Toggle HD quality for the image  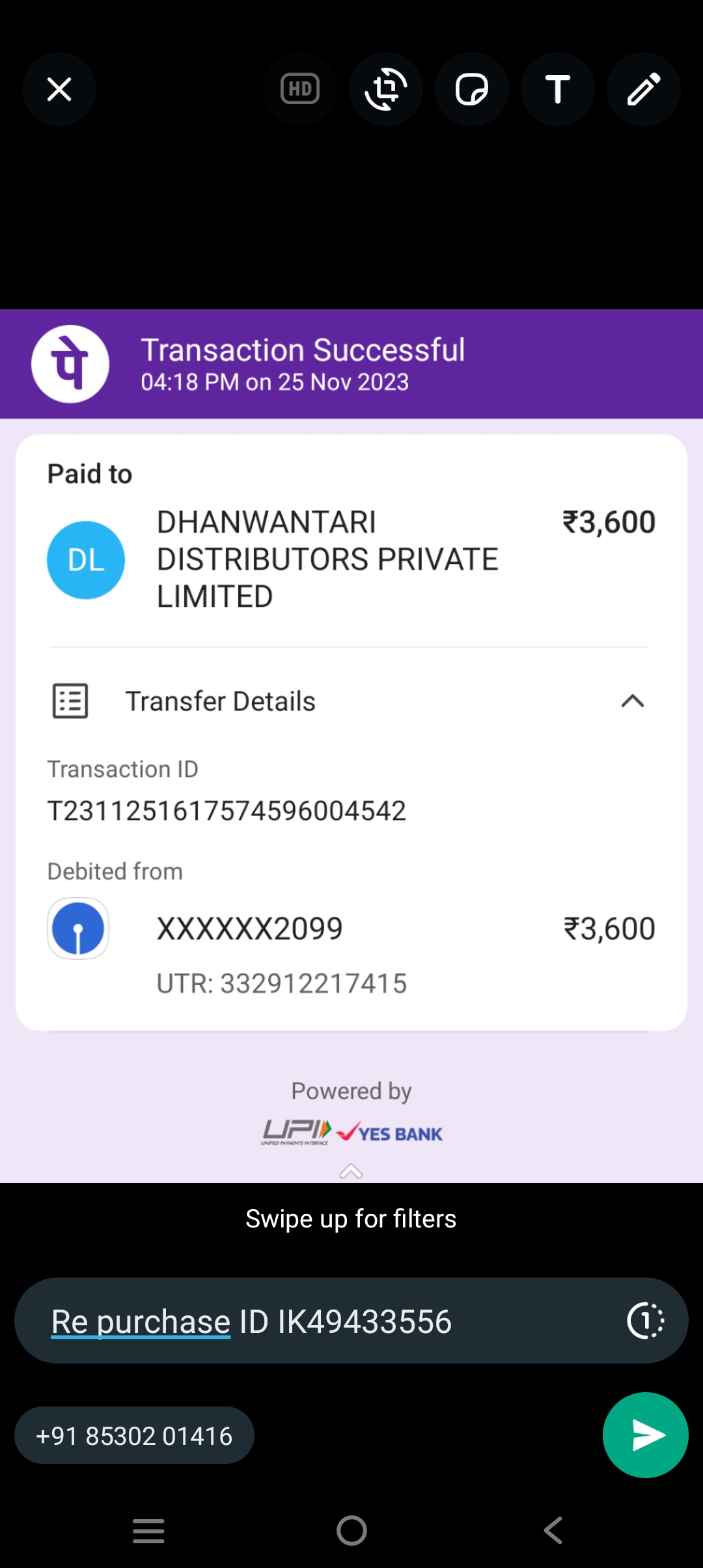pyautogui.click(x=300, y=89)
